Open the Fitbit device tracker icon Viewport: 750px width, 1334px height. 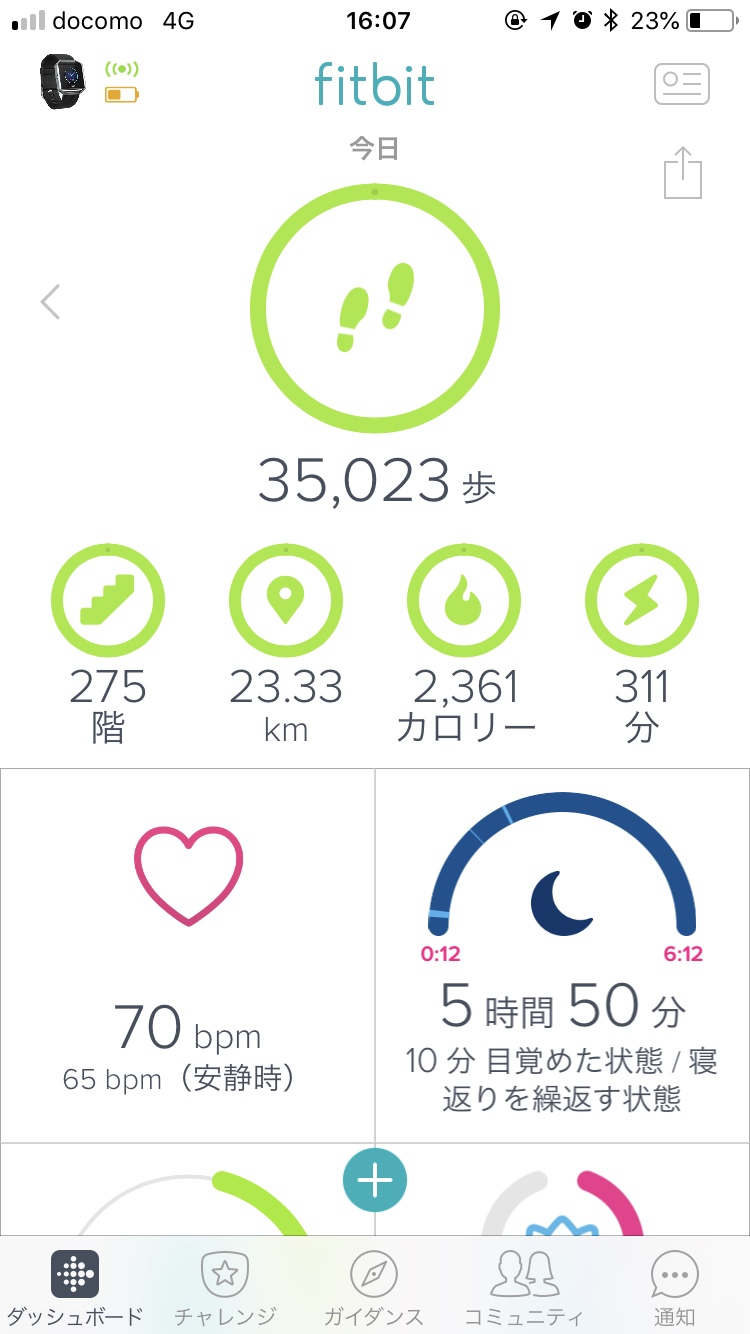(64, 82)
